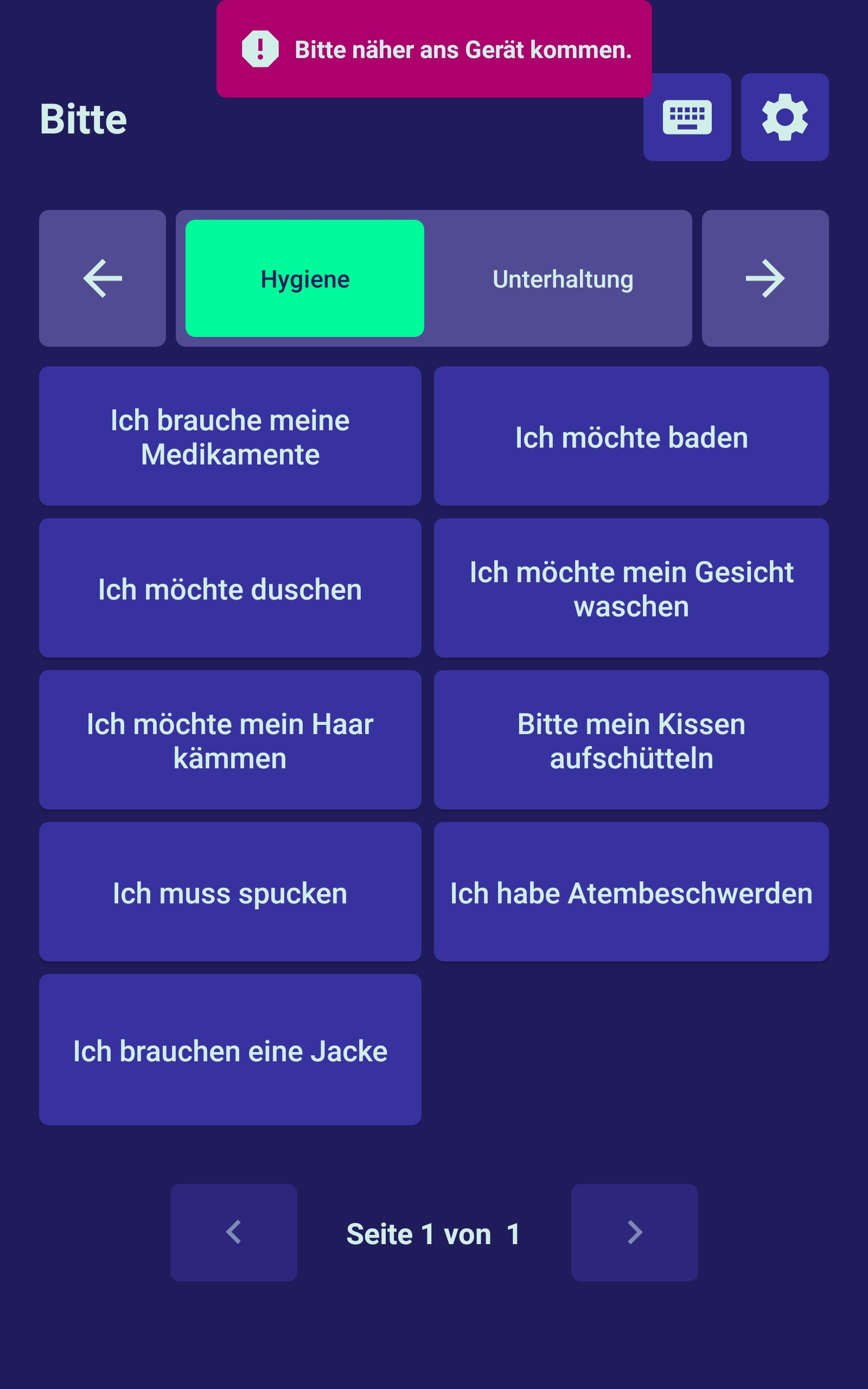Select 'Ich habe Atembeschwerden'
Image resolution: width=868 pixels, height=1389 pixels.
click(x=631, y=893)
